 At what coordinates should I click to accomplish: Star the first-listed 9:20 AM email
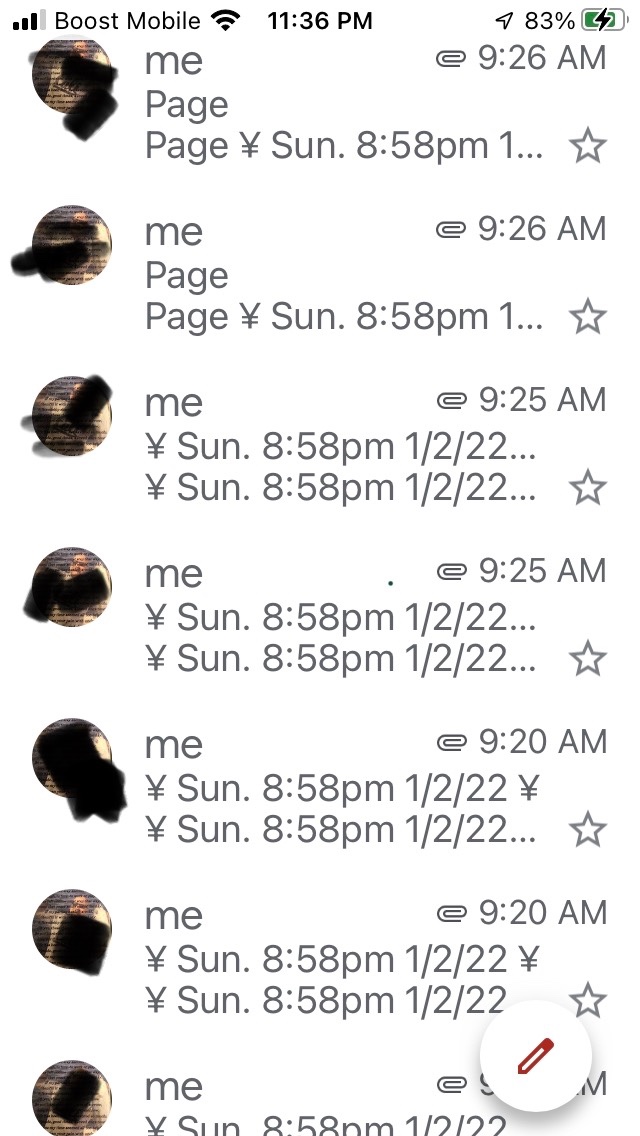tap(587, 830)
